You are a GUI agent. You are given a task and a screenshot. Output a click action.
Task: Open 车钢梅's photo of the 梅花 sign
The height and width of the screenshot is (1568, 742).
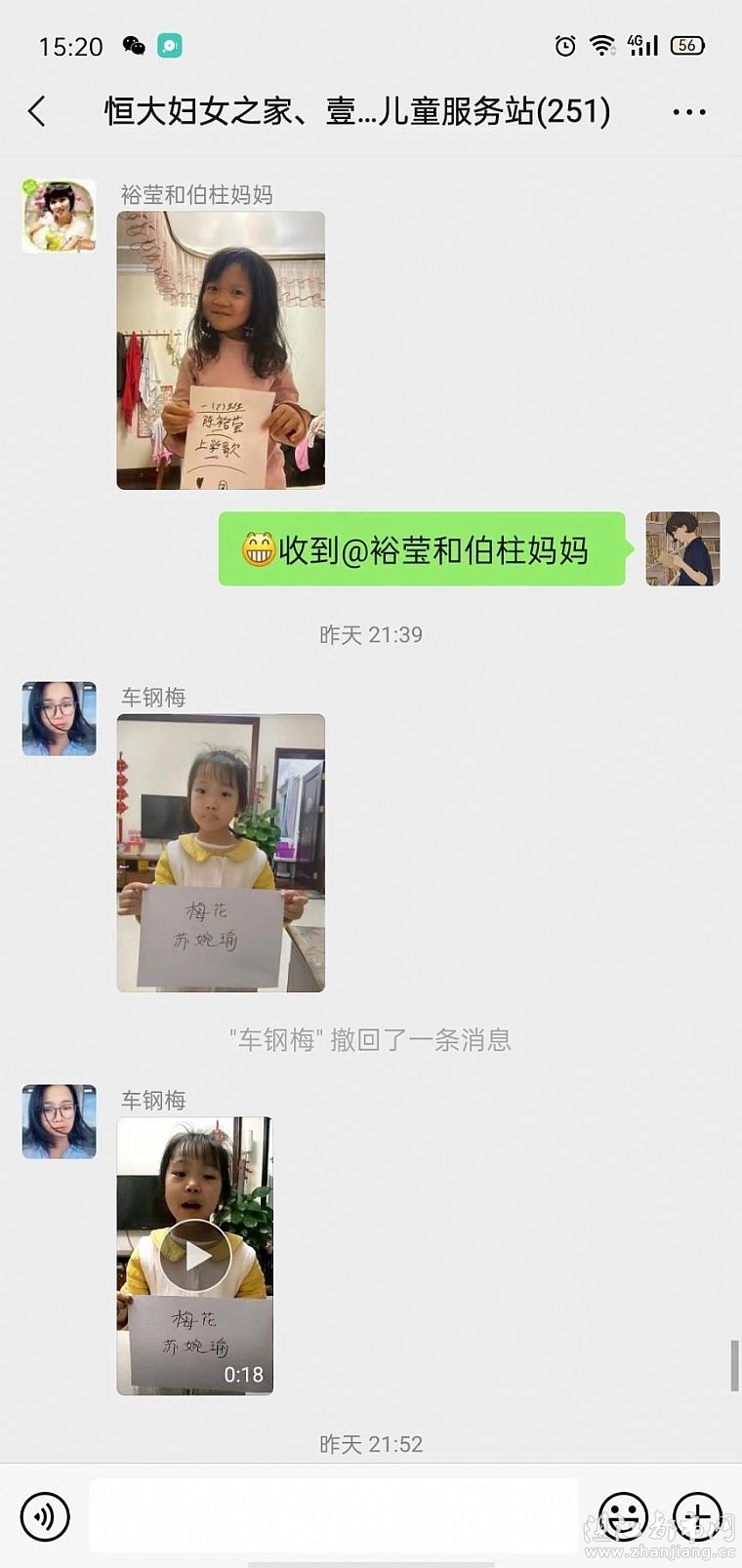pyautogui.click(x=221, y=853)
